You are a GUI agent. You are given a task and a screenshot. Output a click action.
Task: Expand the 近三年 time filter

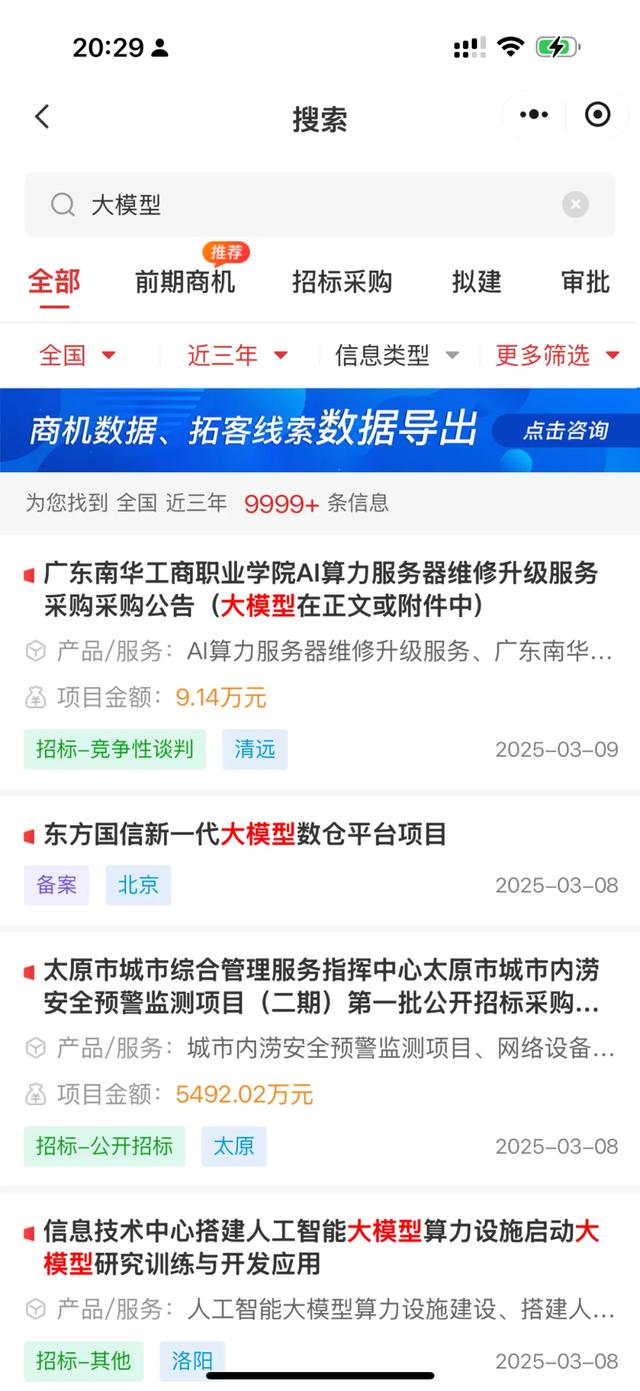[x=238, y=355]
